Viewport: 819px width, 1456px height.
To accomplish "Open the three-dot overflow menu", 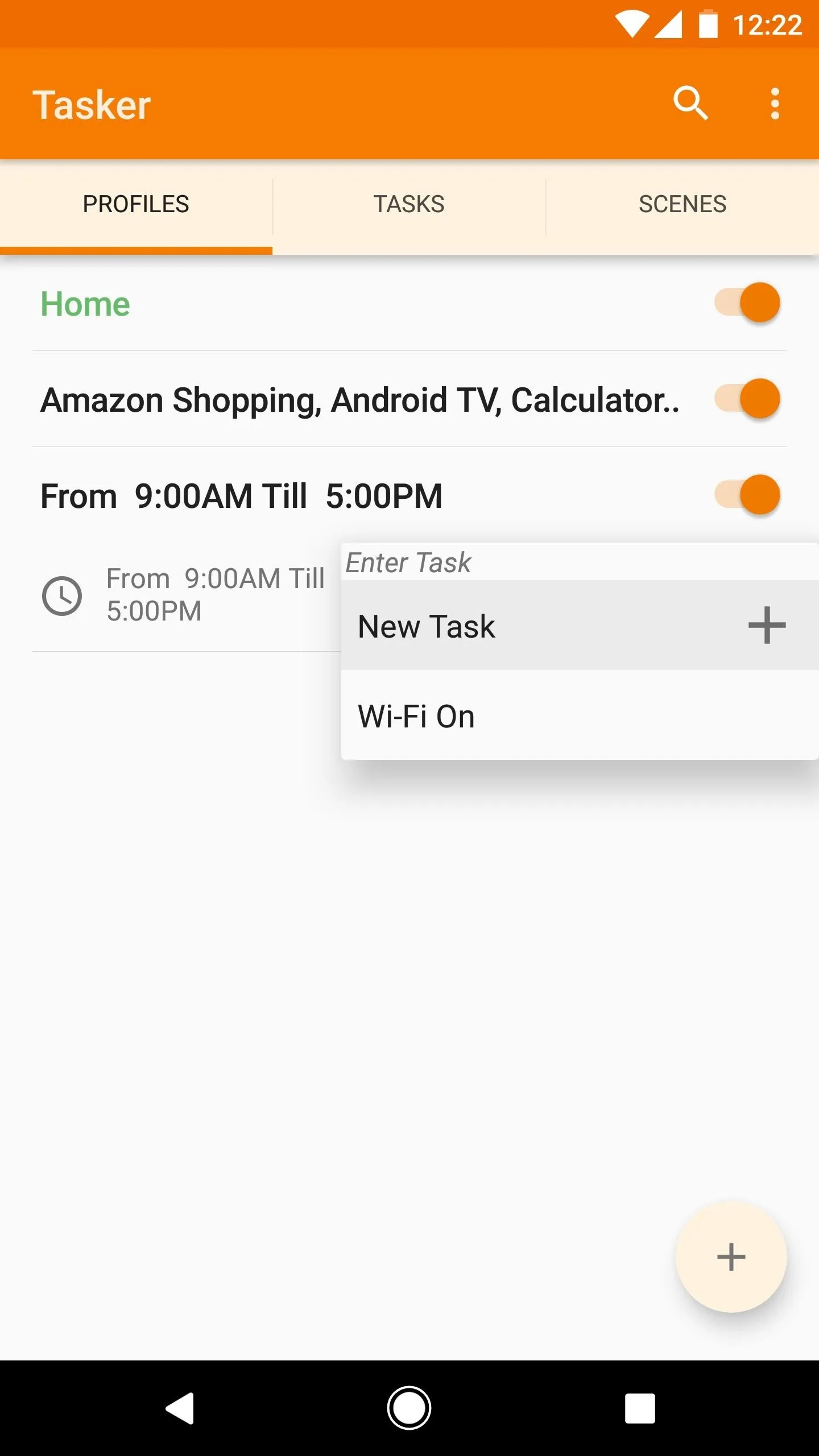I will [775, 104].
